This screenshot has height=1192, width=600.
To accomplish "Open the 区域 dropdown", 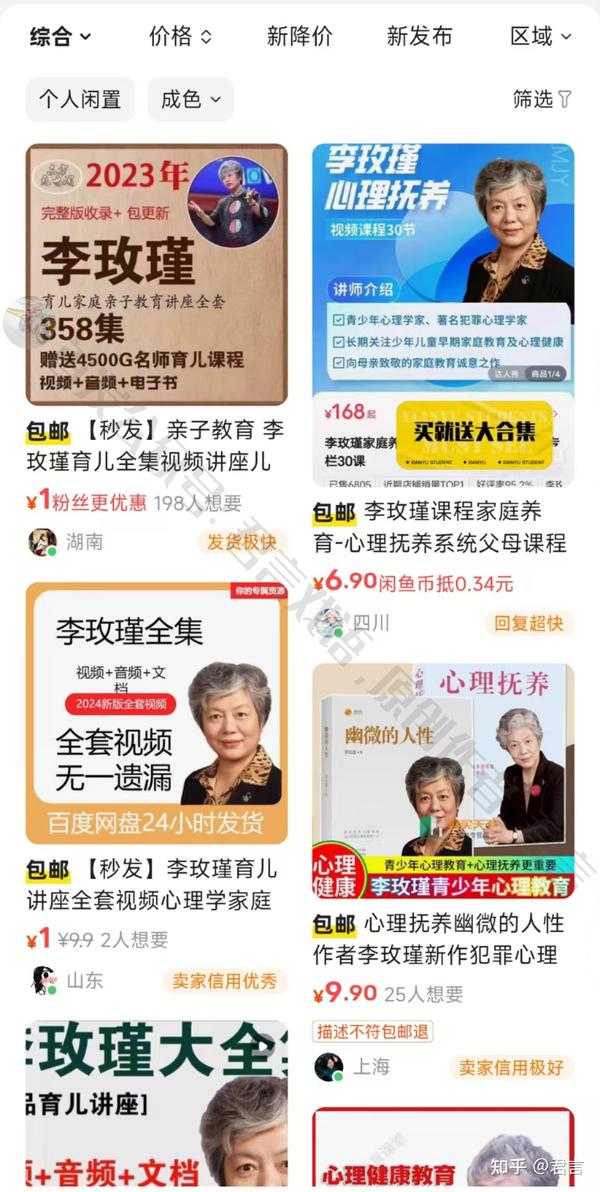I will tap(540, 37).
